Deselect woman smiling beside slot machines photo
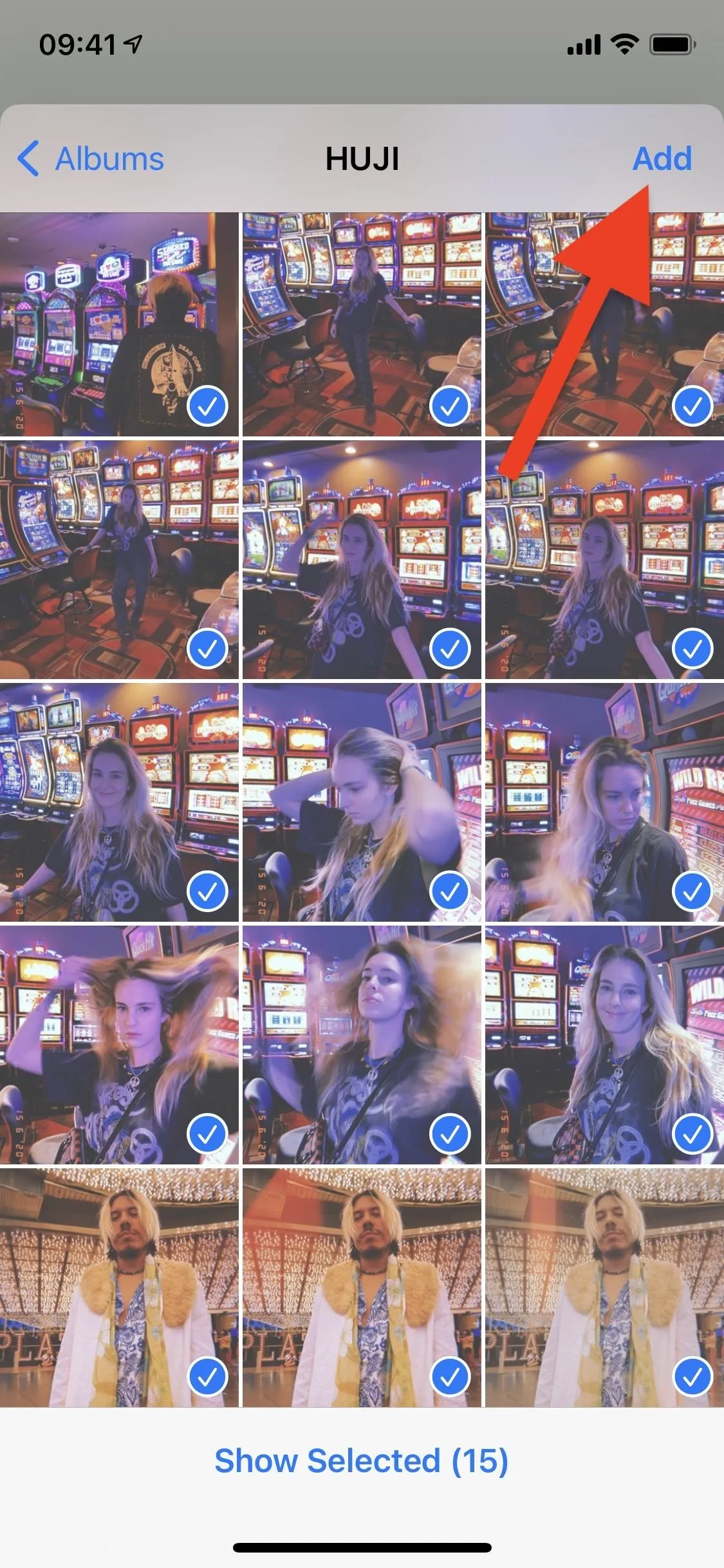The height and width of the screenshot is (1568, 724). click(207, 891)
